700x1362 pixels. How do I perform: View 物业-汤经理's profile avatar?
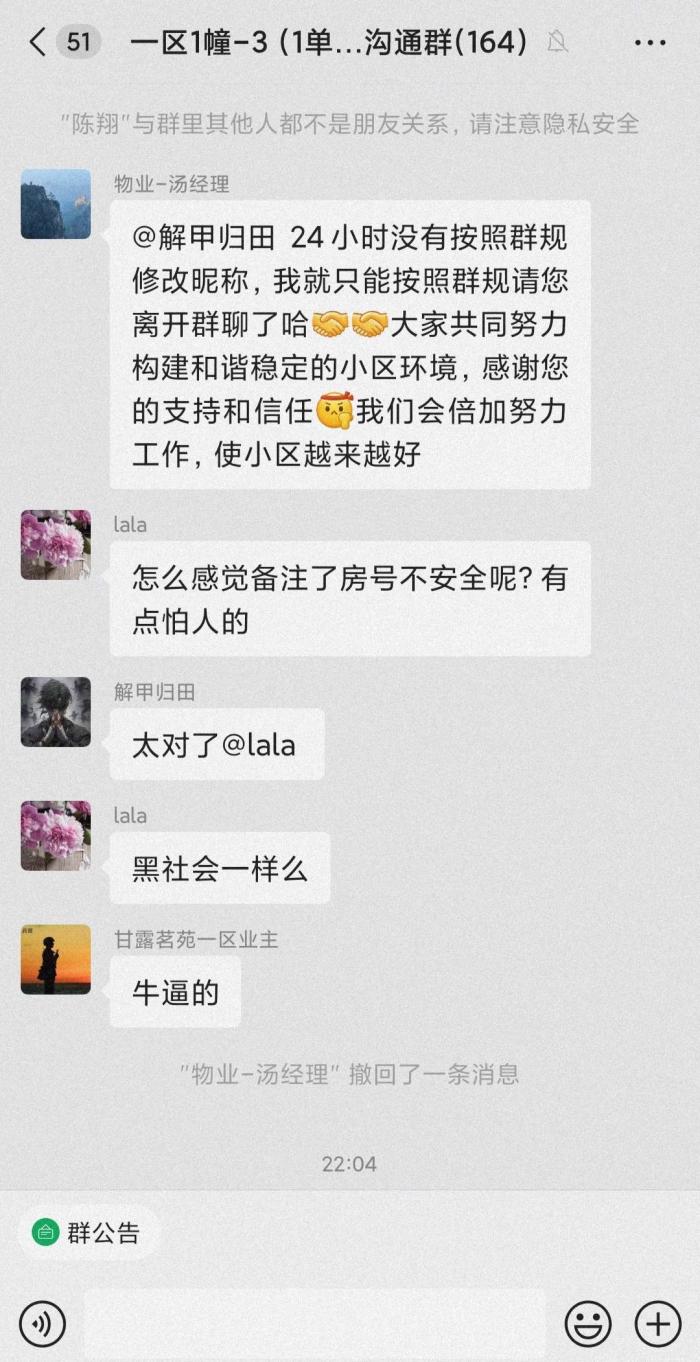(56, 204)
